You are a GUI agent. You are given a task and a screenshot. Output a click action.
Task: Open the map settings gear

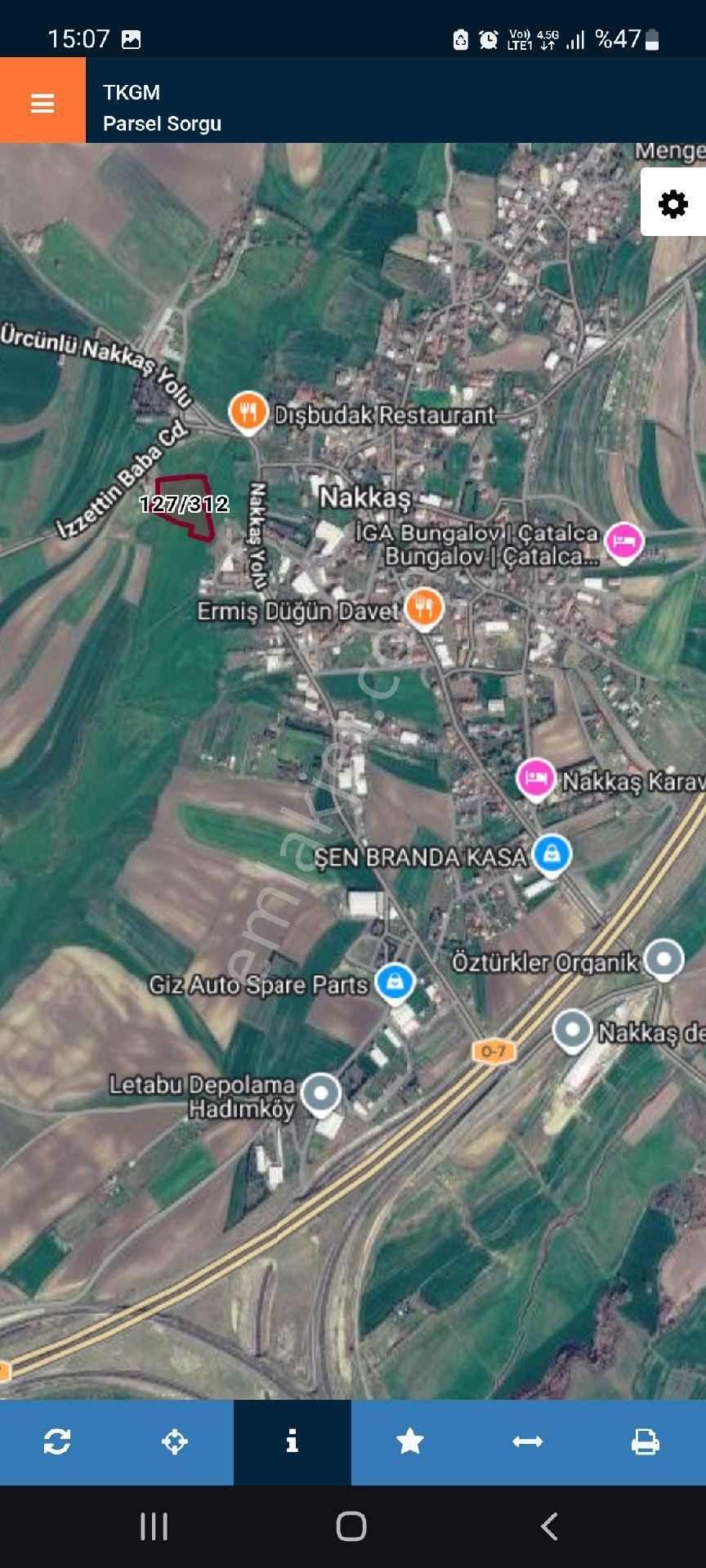[672, 203]
